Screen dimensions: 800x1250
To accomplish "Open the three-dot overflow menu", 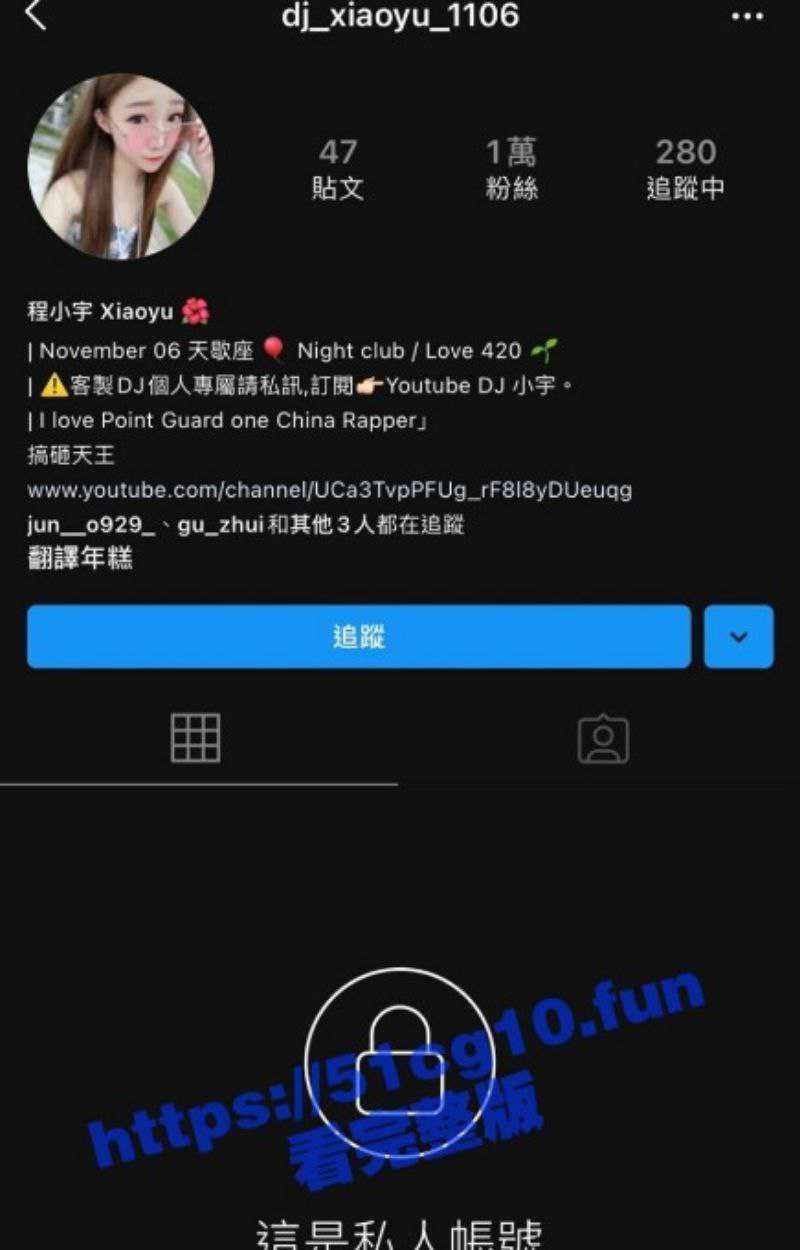I will (x=747, y=17).
